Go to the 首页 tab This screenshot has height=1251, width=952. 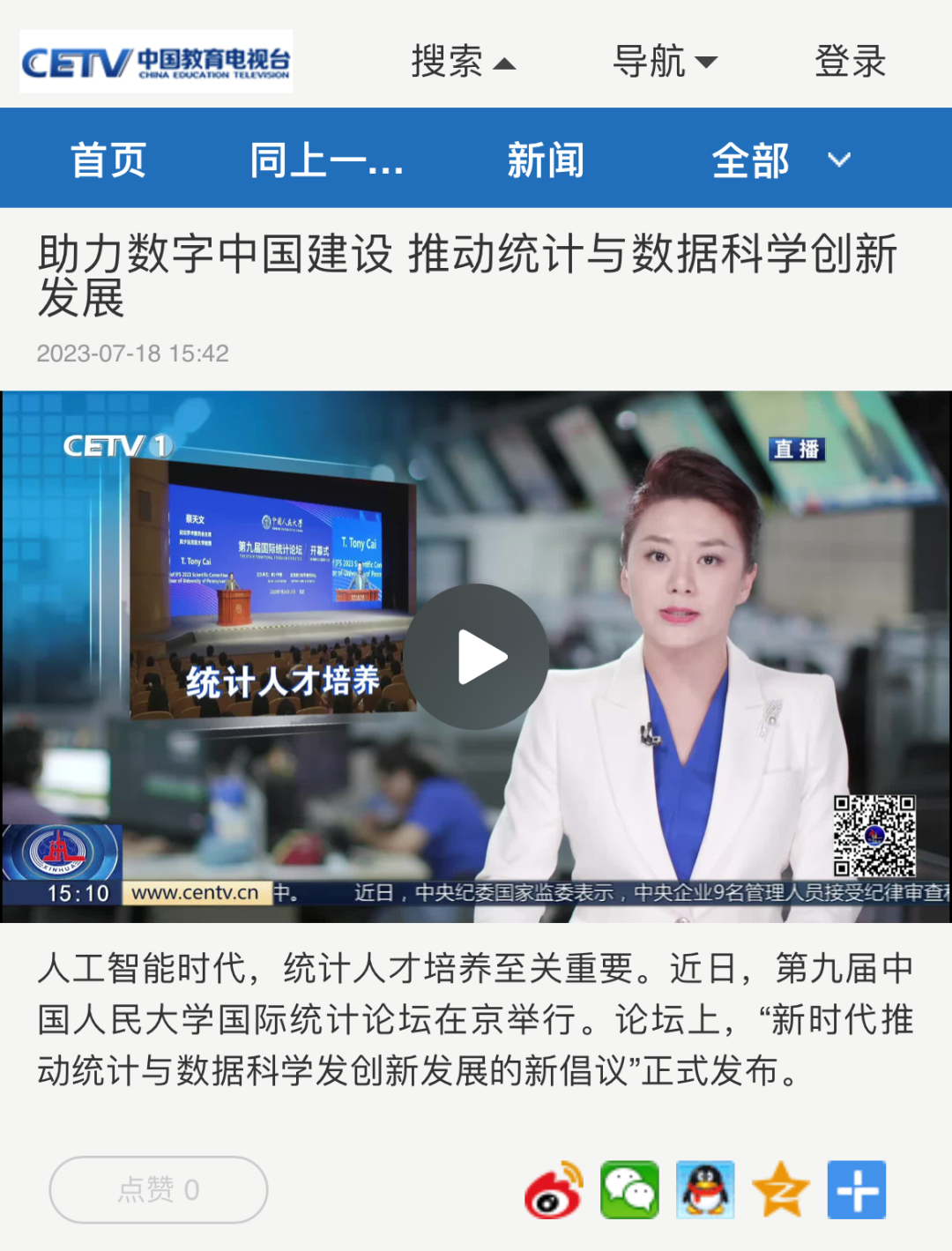[108, 160]
